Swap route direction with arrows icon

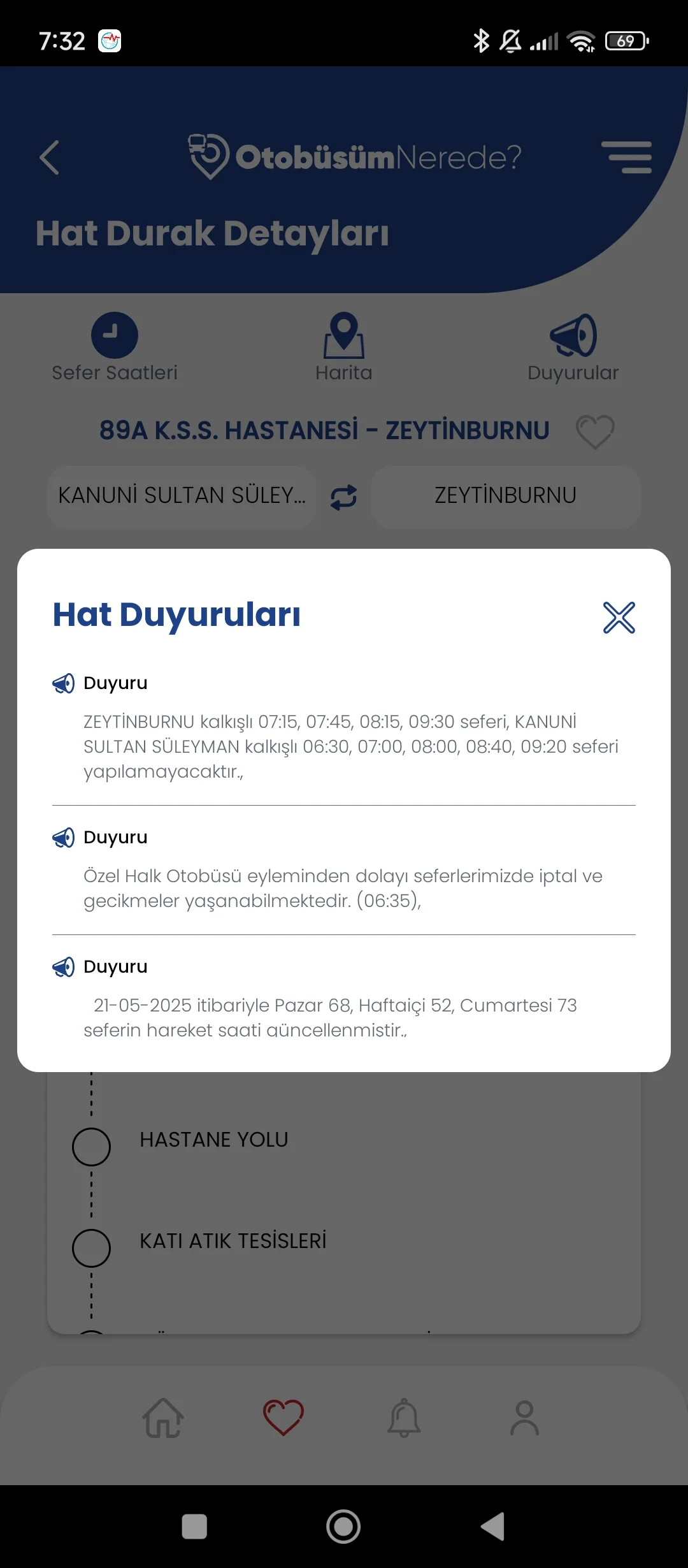[343, 497]
